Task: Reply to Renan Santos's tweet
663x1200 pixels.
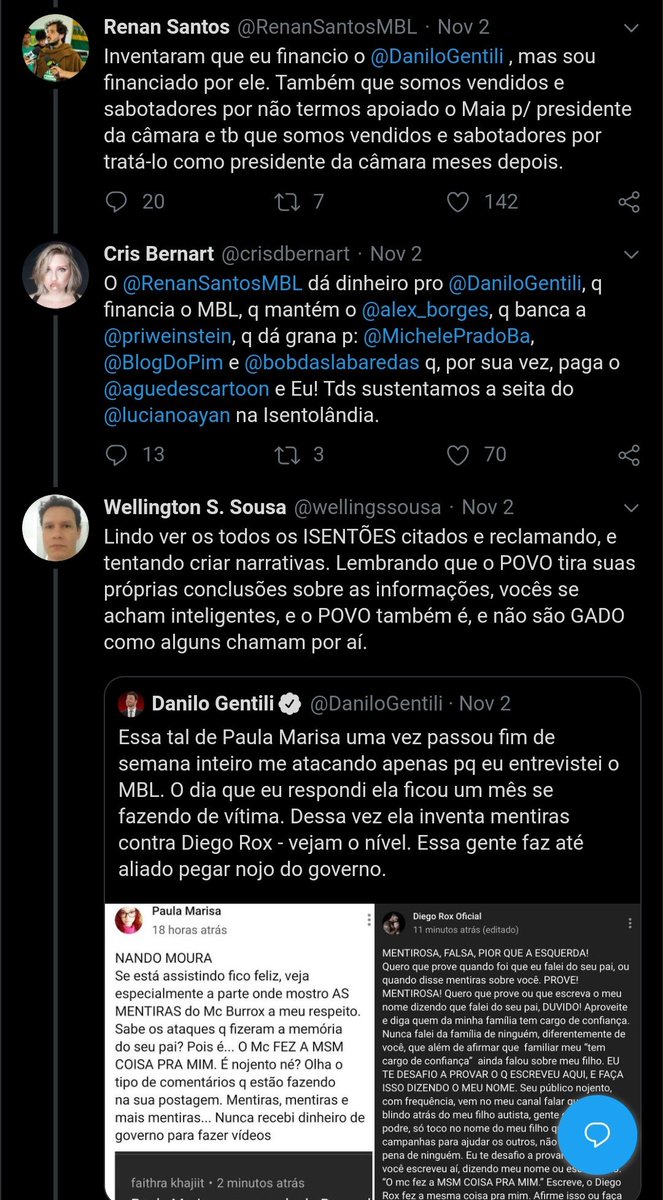Action: click(x=117, y=202)
